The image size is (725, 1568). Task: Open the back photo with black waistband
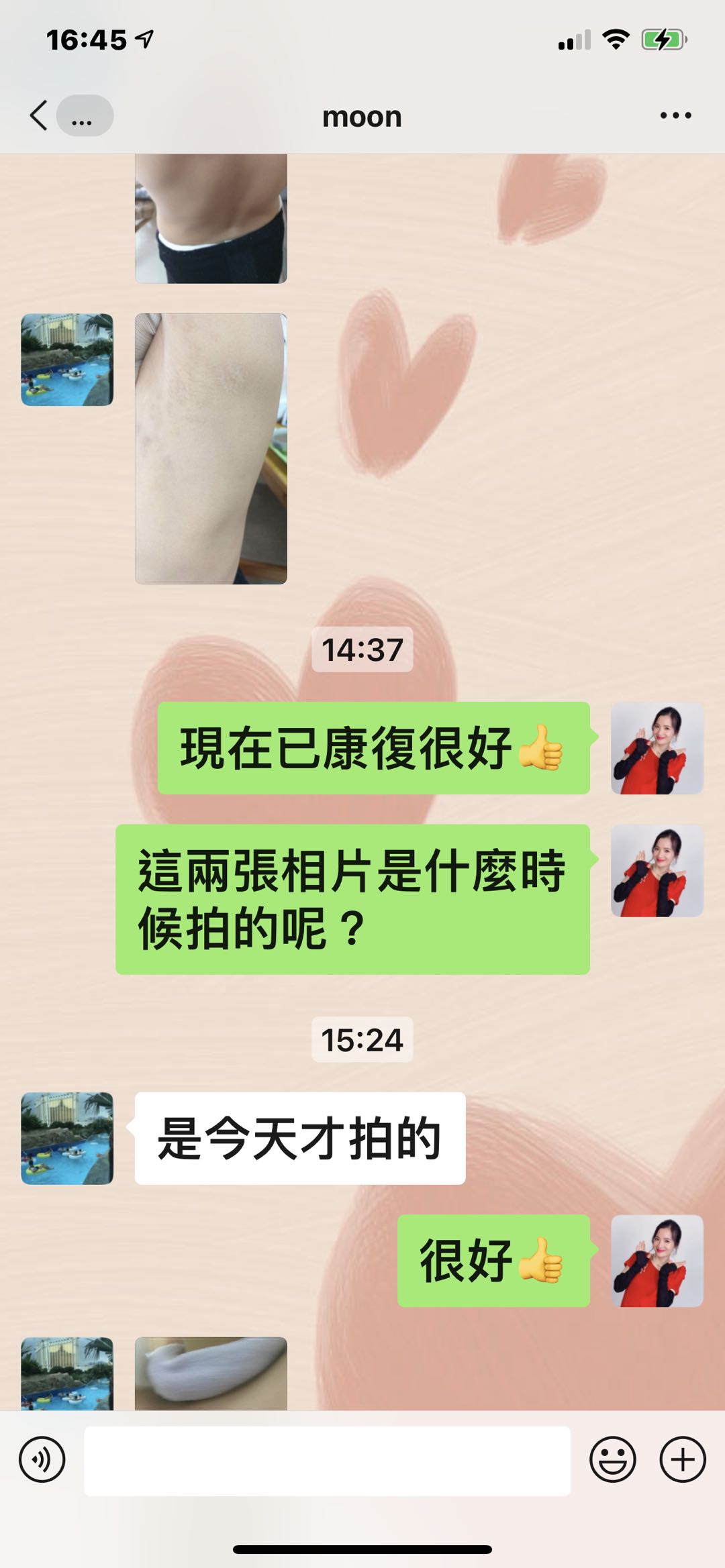click(211, 219)
